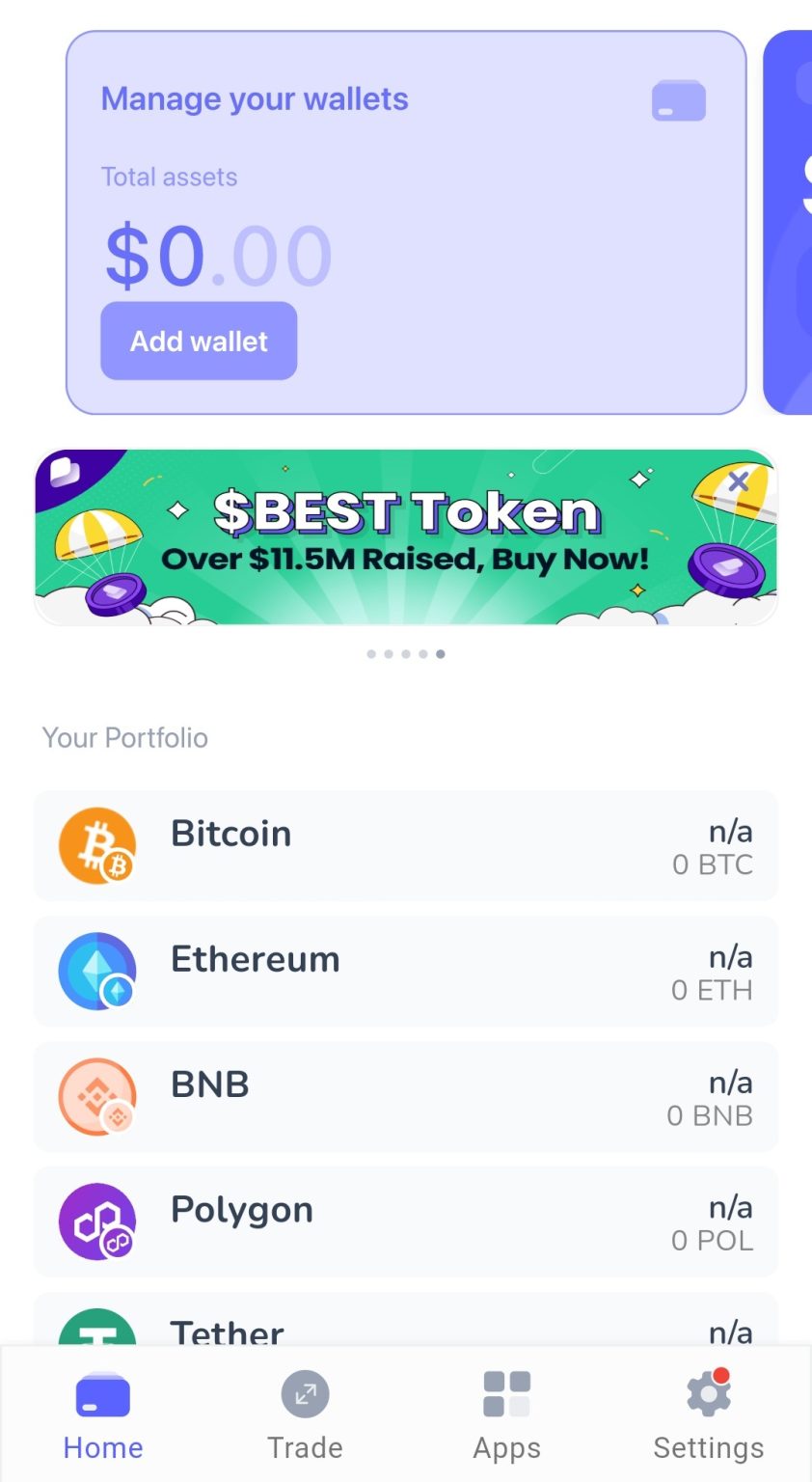Screen dimensions: 812x1482
Task: Open the Settings tab
Action: point(708,1413)
